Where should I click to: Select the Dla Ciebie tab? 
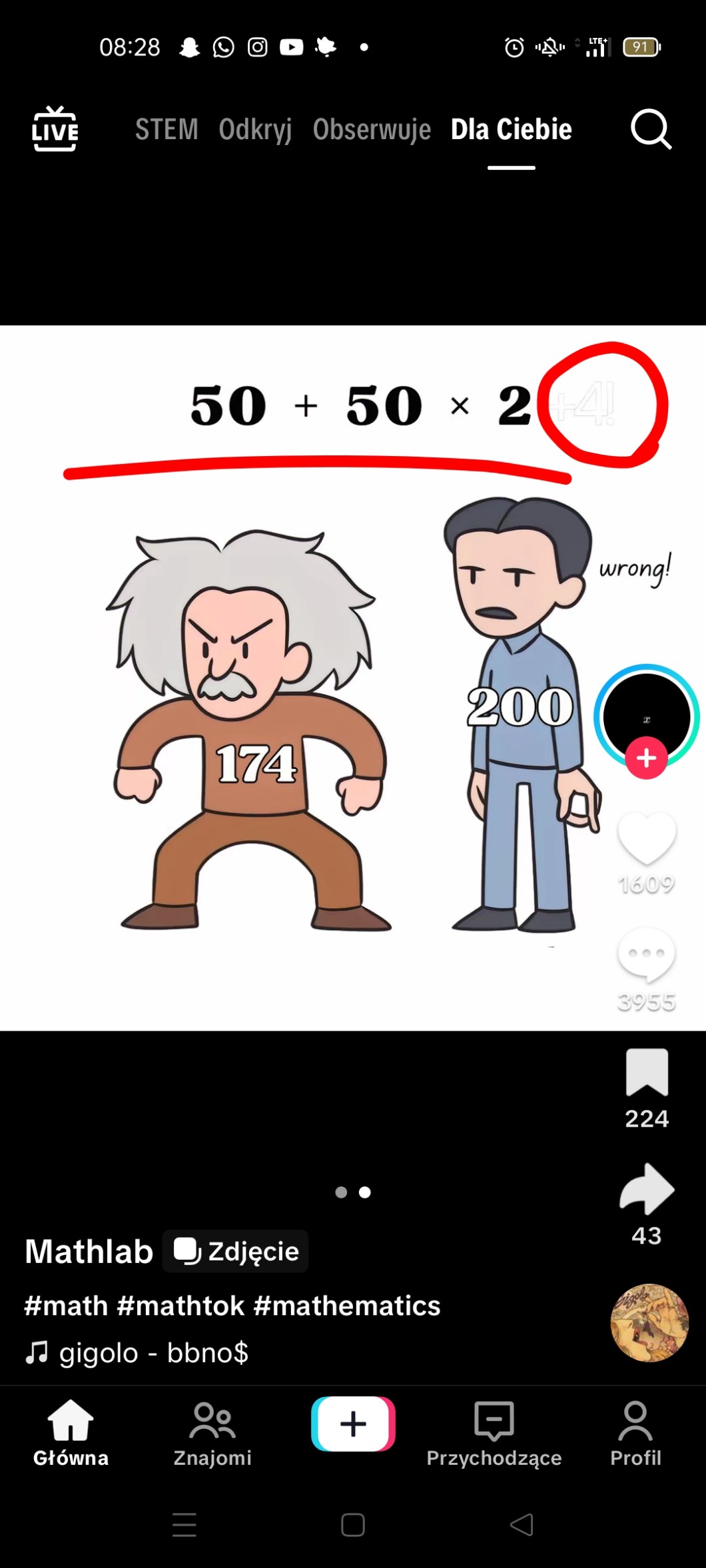511,129
